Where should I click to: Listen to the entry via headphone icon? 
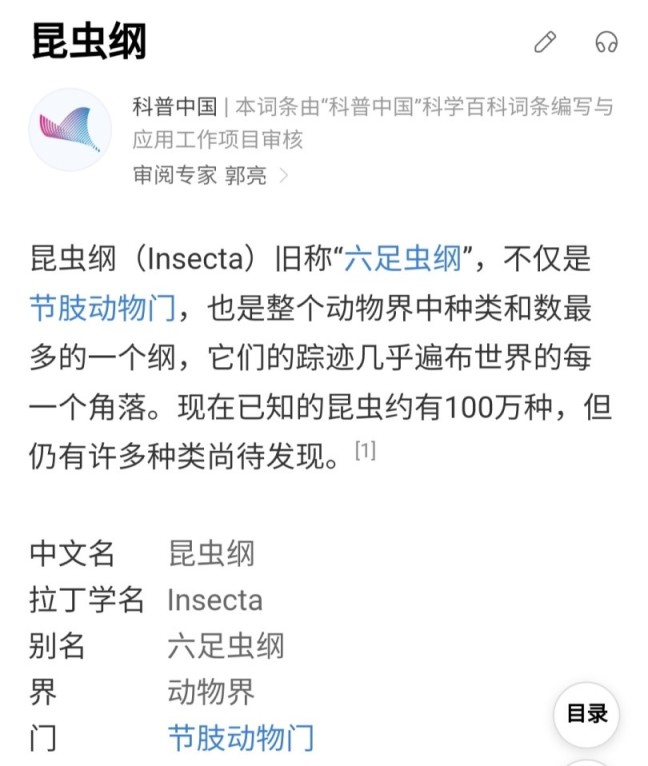click(606, 42)
